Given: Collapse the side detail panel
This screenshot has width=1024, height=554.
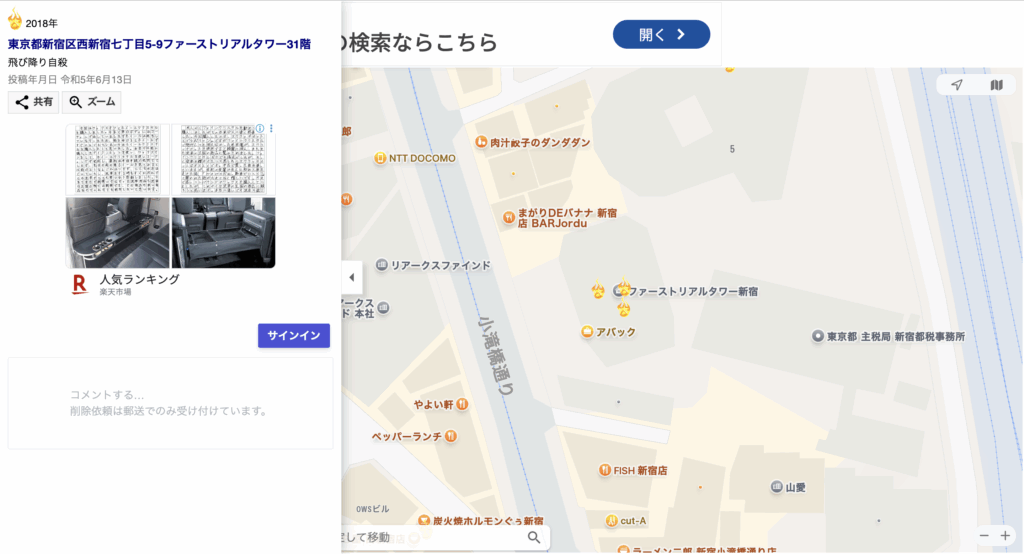Looking at the screenshot, I should [x=351, y=277].
